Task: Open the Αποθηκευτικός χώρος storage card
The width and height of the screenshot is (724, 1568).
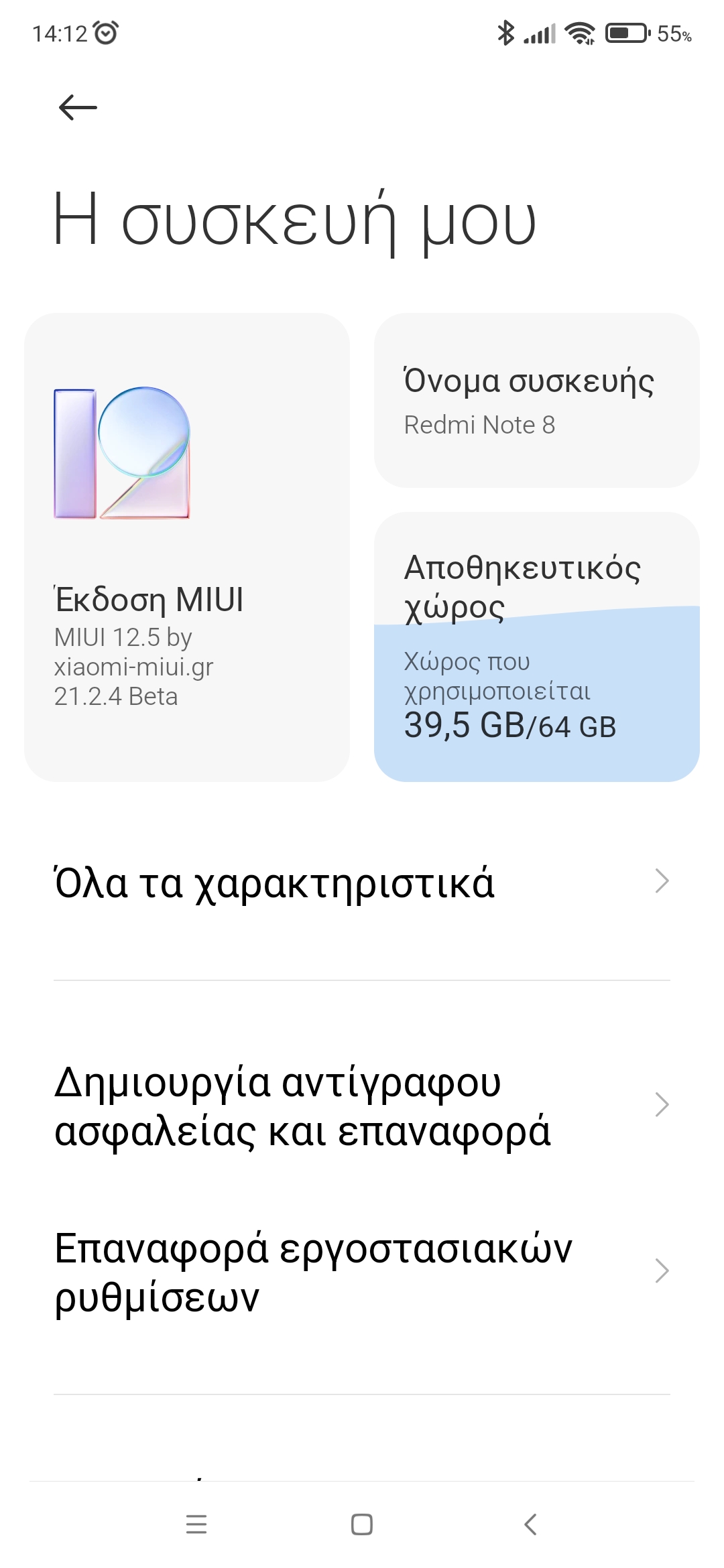Action: 536,647
